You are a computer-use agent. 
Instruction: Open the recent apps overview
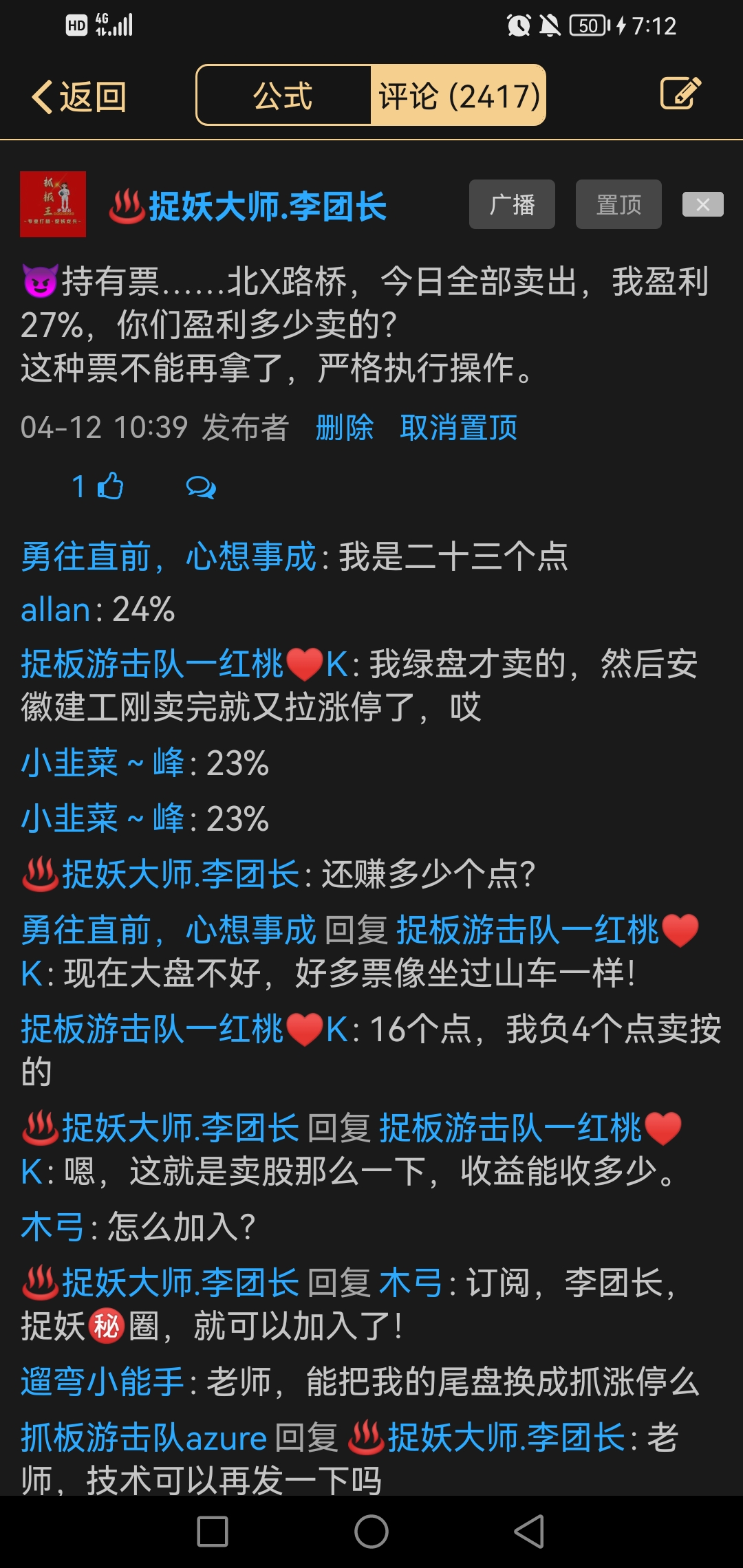(x=213, y=1532)
